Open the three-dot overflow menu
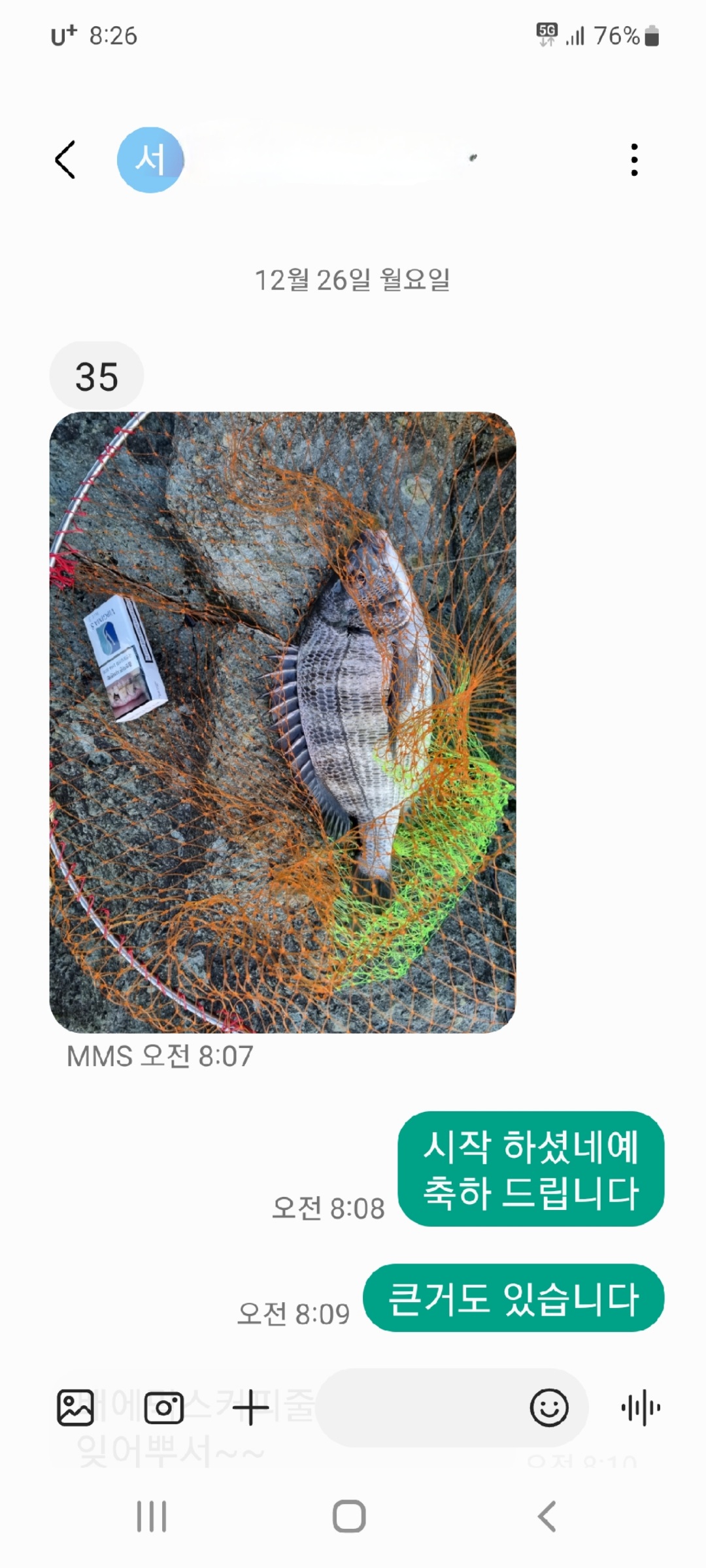Viewport: 706px width, 1568px height. coord(633,159)
